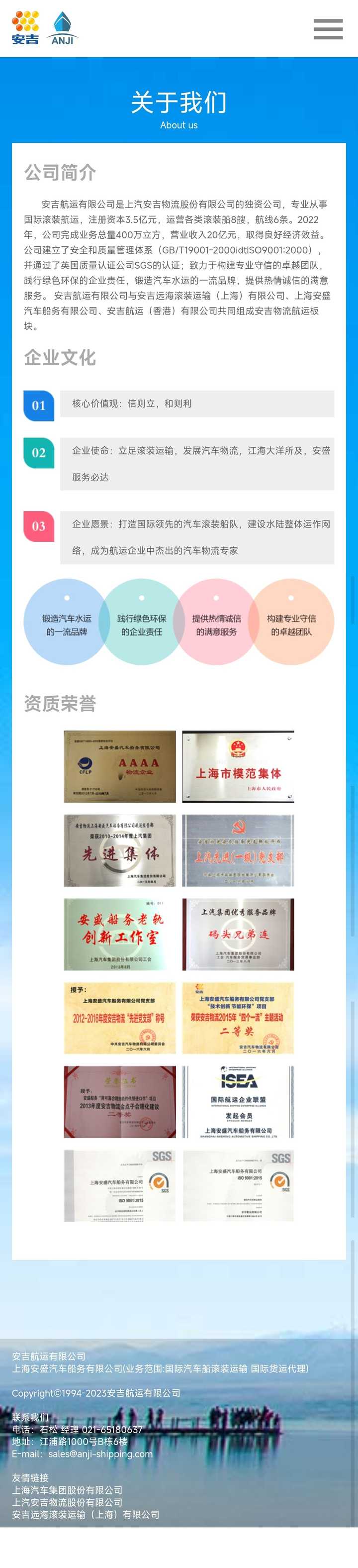
Task: Open the Anji logo home link
Action: [x=44, y=28]
